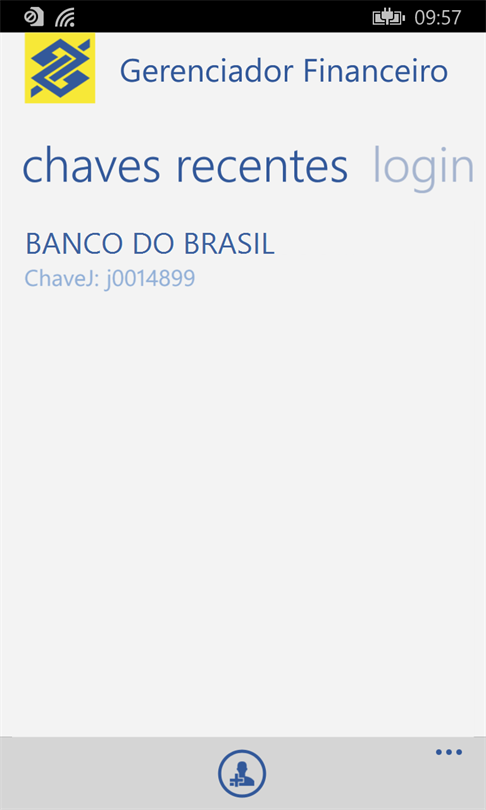The height and width of the screenshot is (810, 486).
Task: Open the BANCO DO BRASIL key j0014899
Action: point(150,260)
